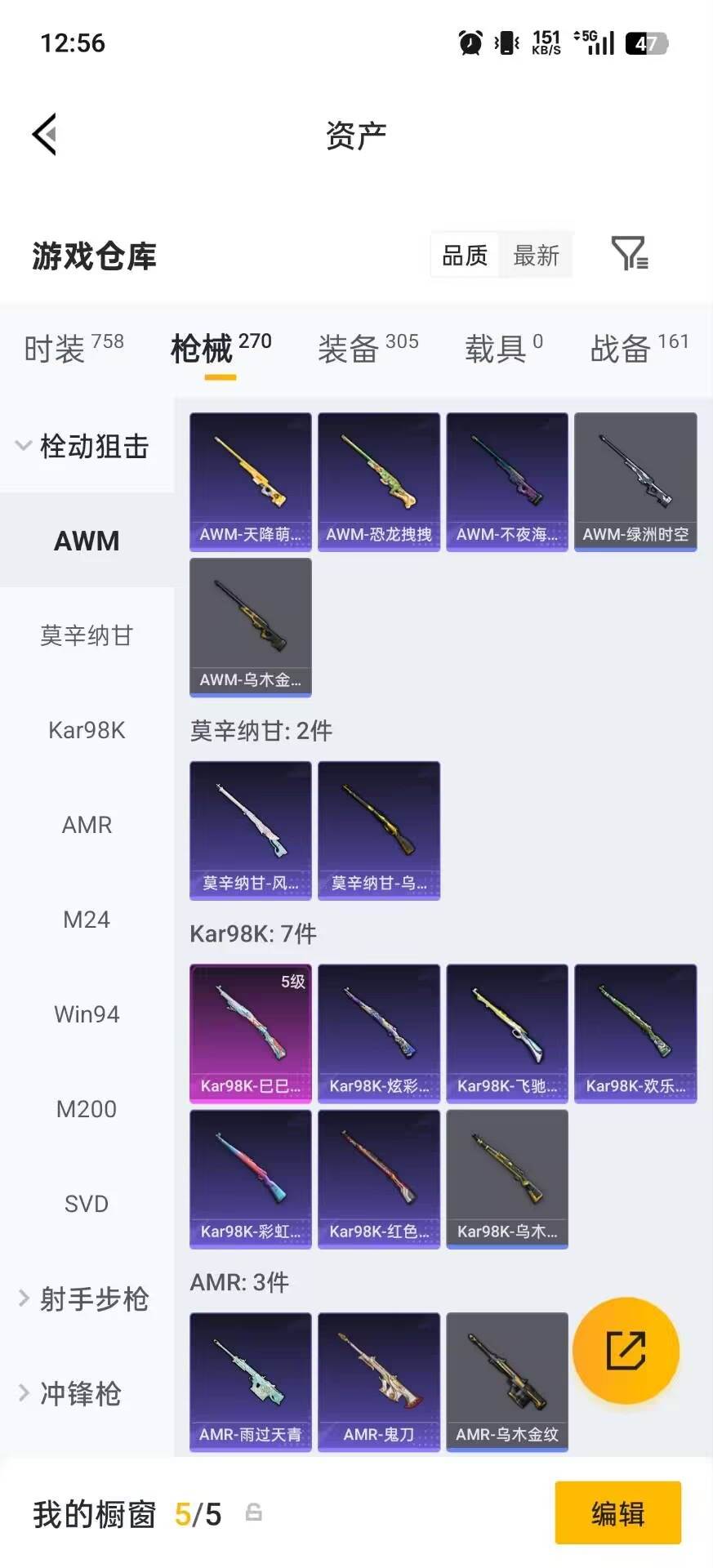Tap the alarm clock status bar icon
This screenshot has width=713, height=1568.
[x=470, y=42]
